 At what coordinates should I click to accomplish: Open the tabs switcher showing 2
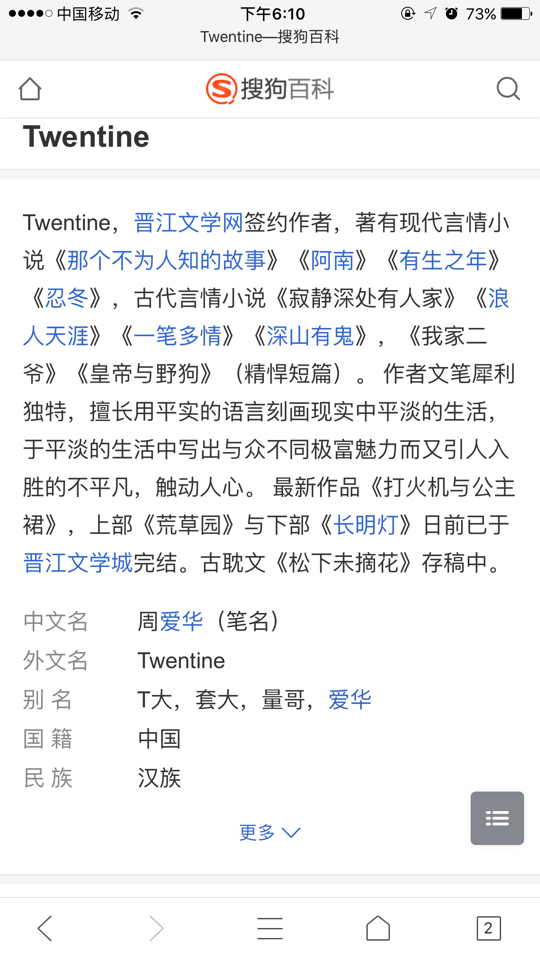click(x=488, y=929)
